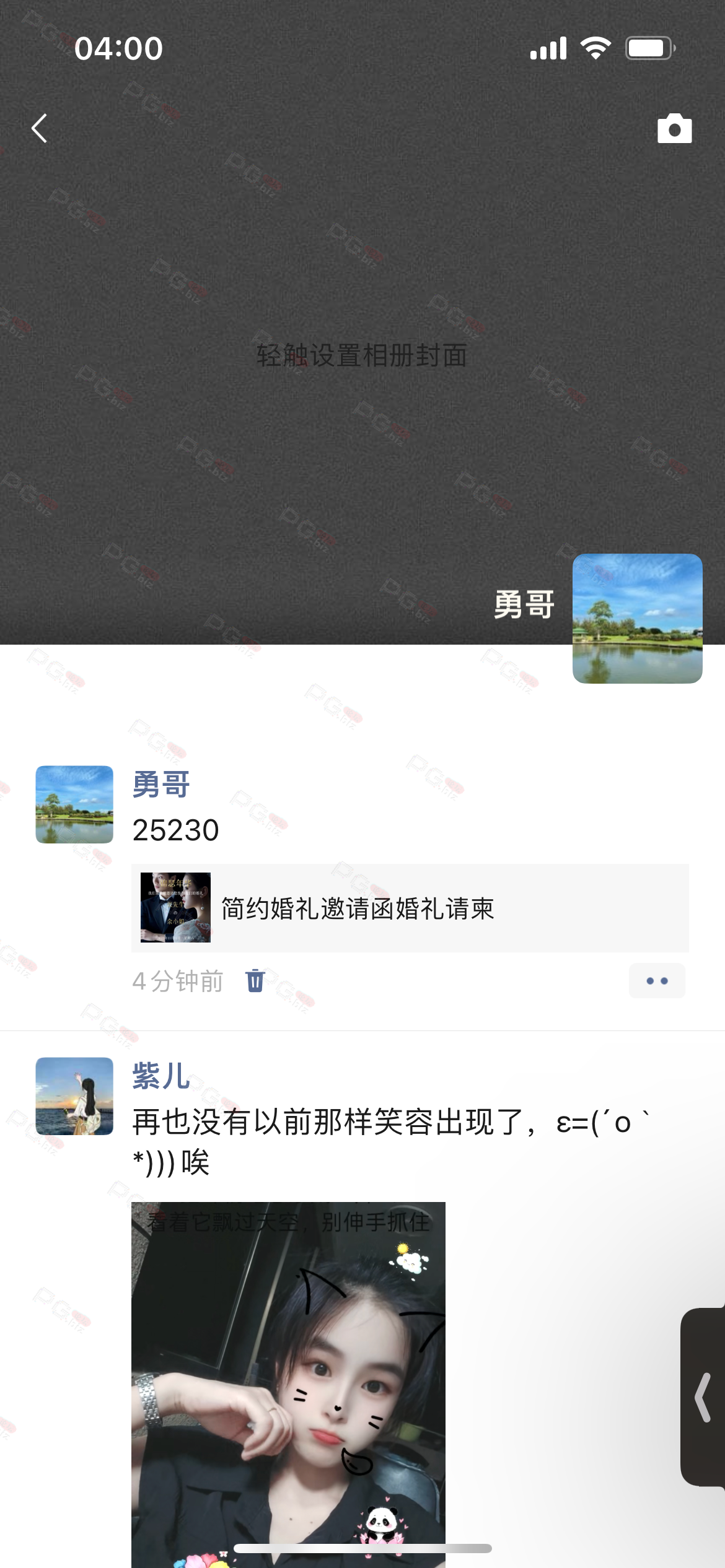Expand the dark side panel handle
The image size is (725, 1568).
[x=703, y=1396]
